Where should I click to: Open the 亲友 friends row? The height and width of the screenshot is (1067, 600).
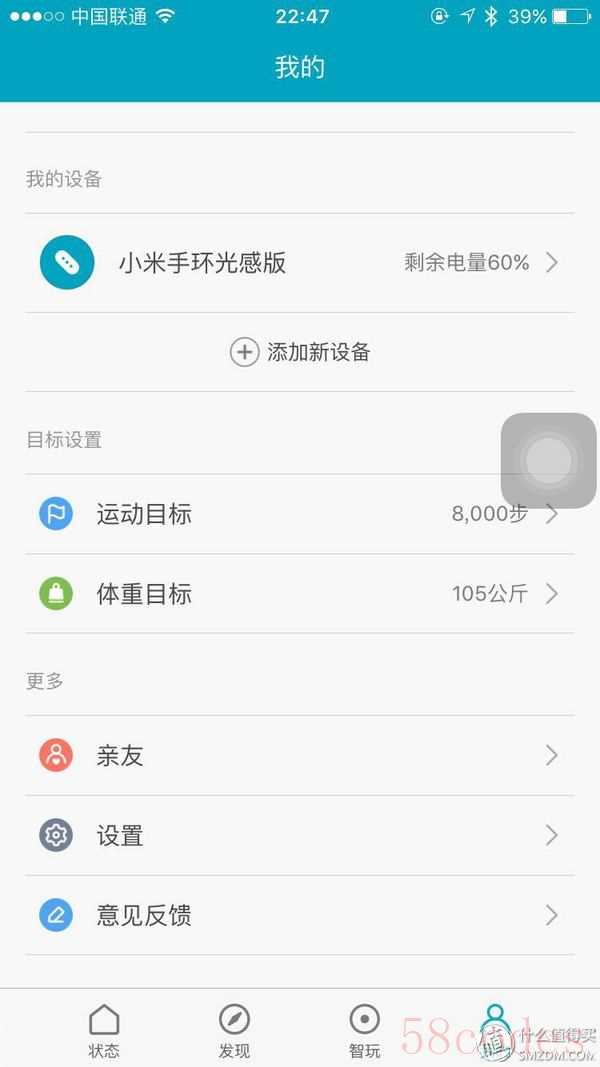pyautogui.click(x=300, y=755)
